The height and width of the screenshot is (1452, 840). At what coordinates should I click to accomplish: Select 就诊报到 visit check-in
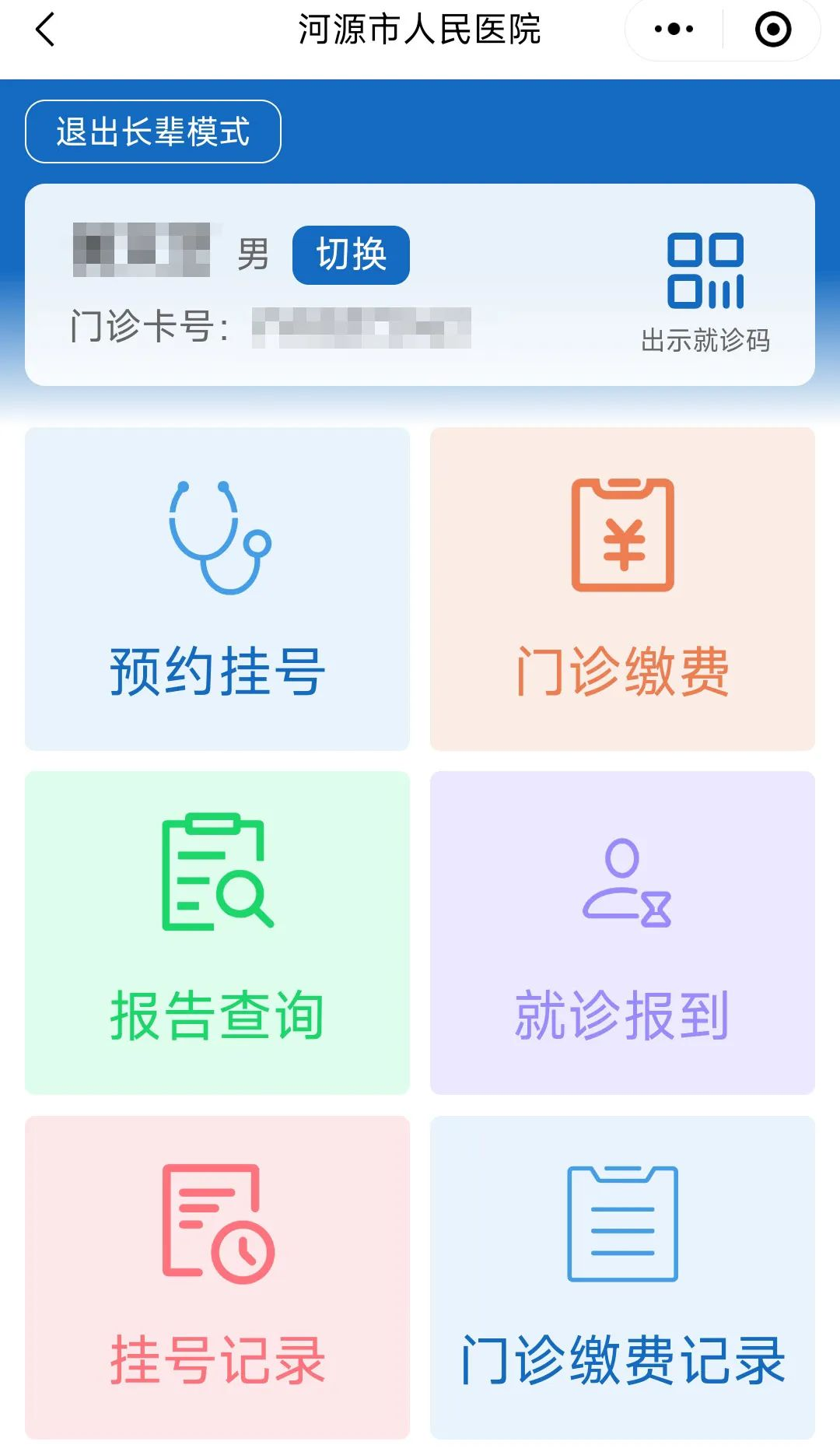click(622, 933)
